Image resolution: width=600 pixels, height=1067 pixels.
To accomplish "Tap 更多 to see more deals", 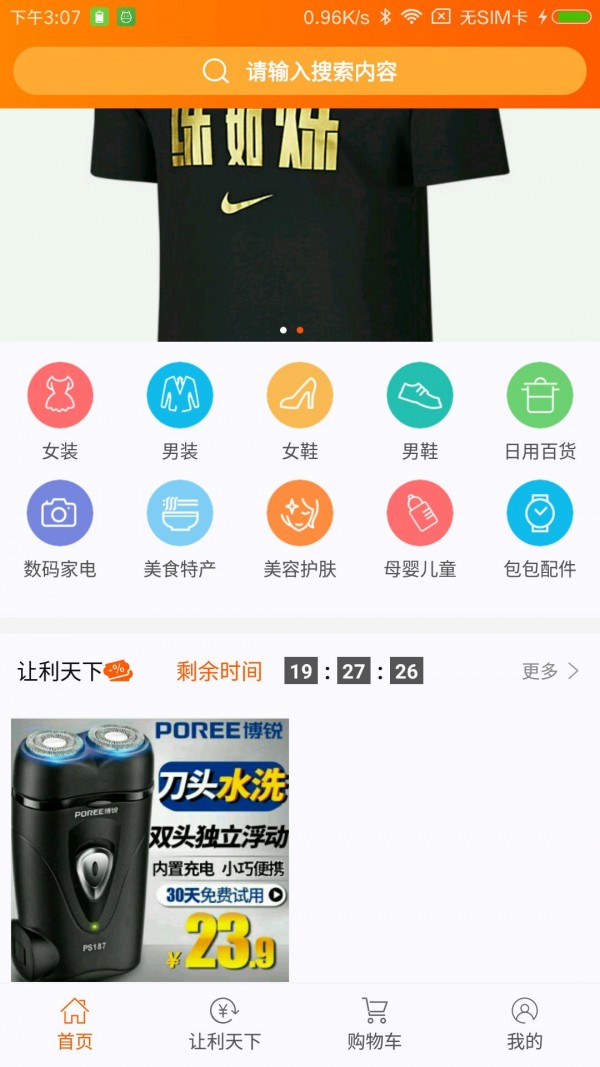I will coord(550,671).
